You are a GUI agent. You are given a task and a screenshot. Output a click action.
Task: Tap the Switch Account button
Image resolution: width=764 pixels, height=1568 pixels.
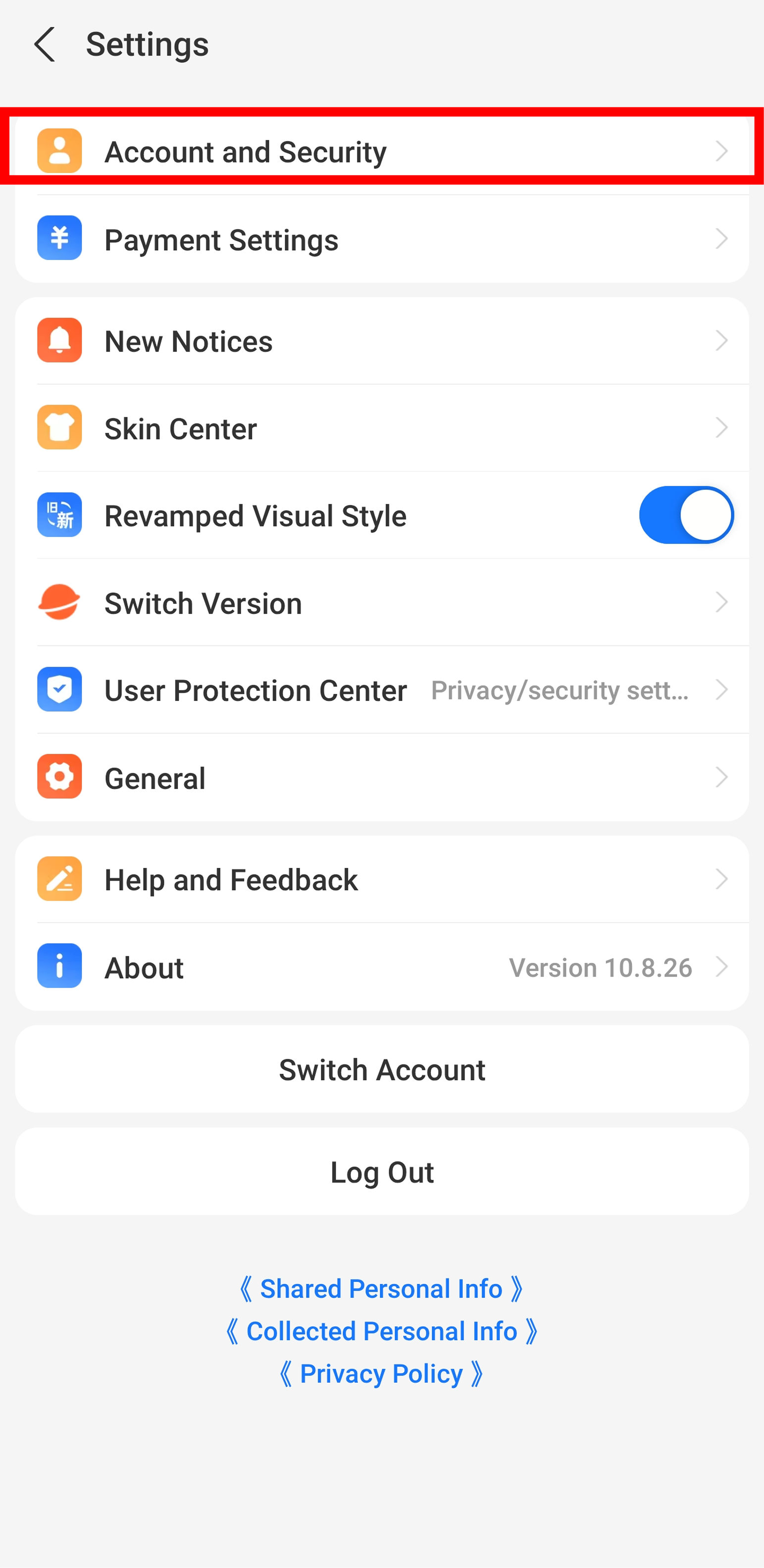coord(382,1069)
